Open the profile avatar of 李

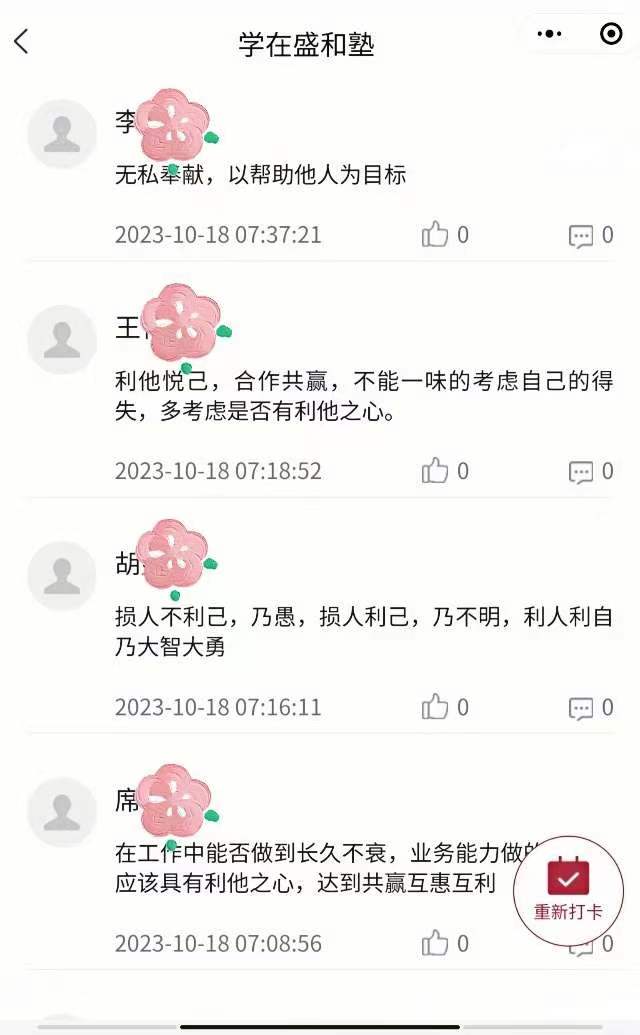point(62,134)
